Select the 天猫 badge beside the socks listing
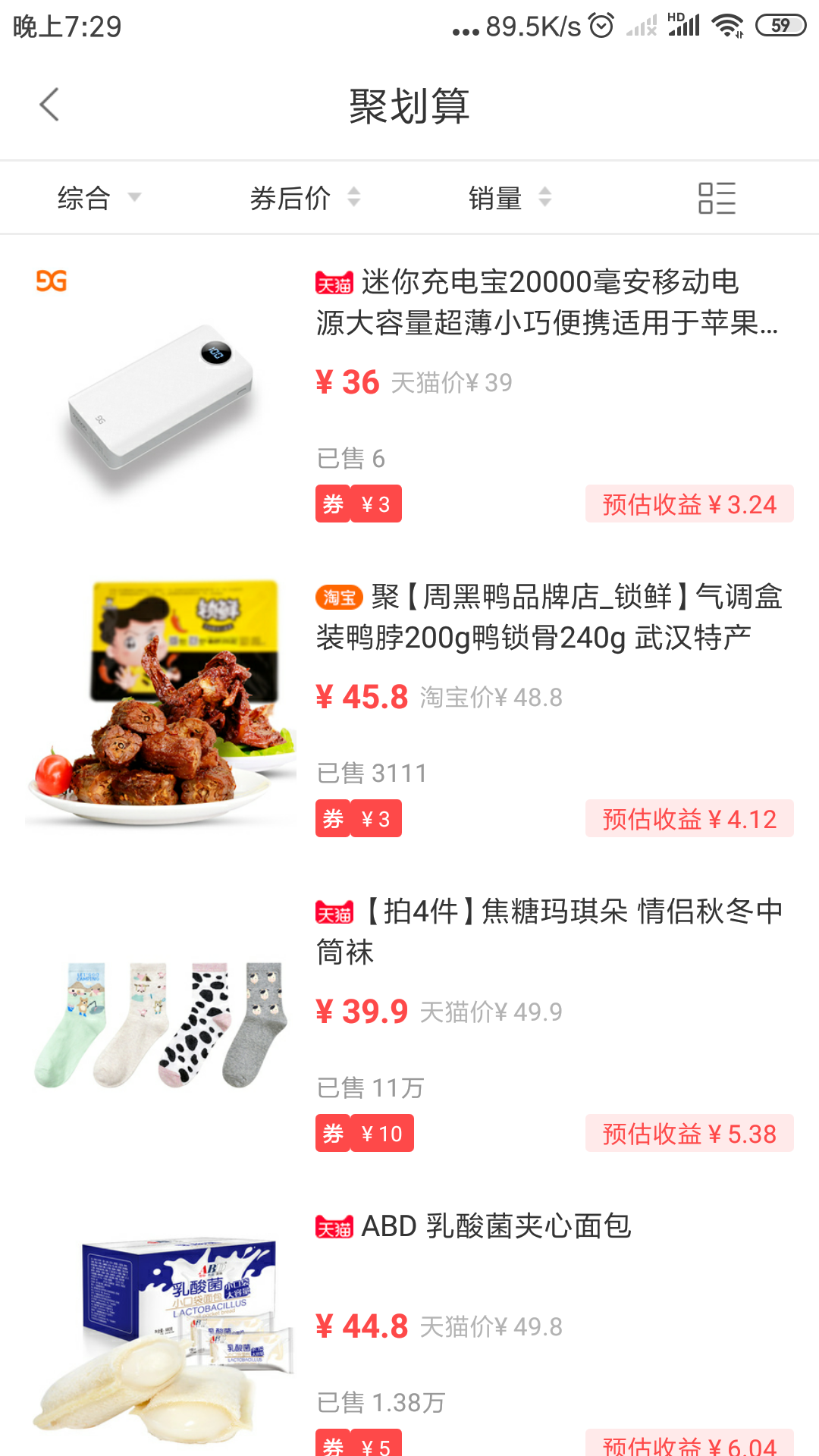The height and width of the screenshot is (1456, 819). [334, 915]
